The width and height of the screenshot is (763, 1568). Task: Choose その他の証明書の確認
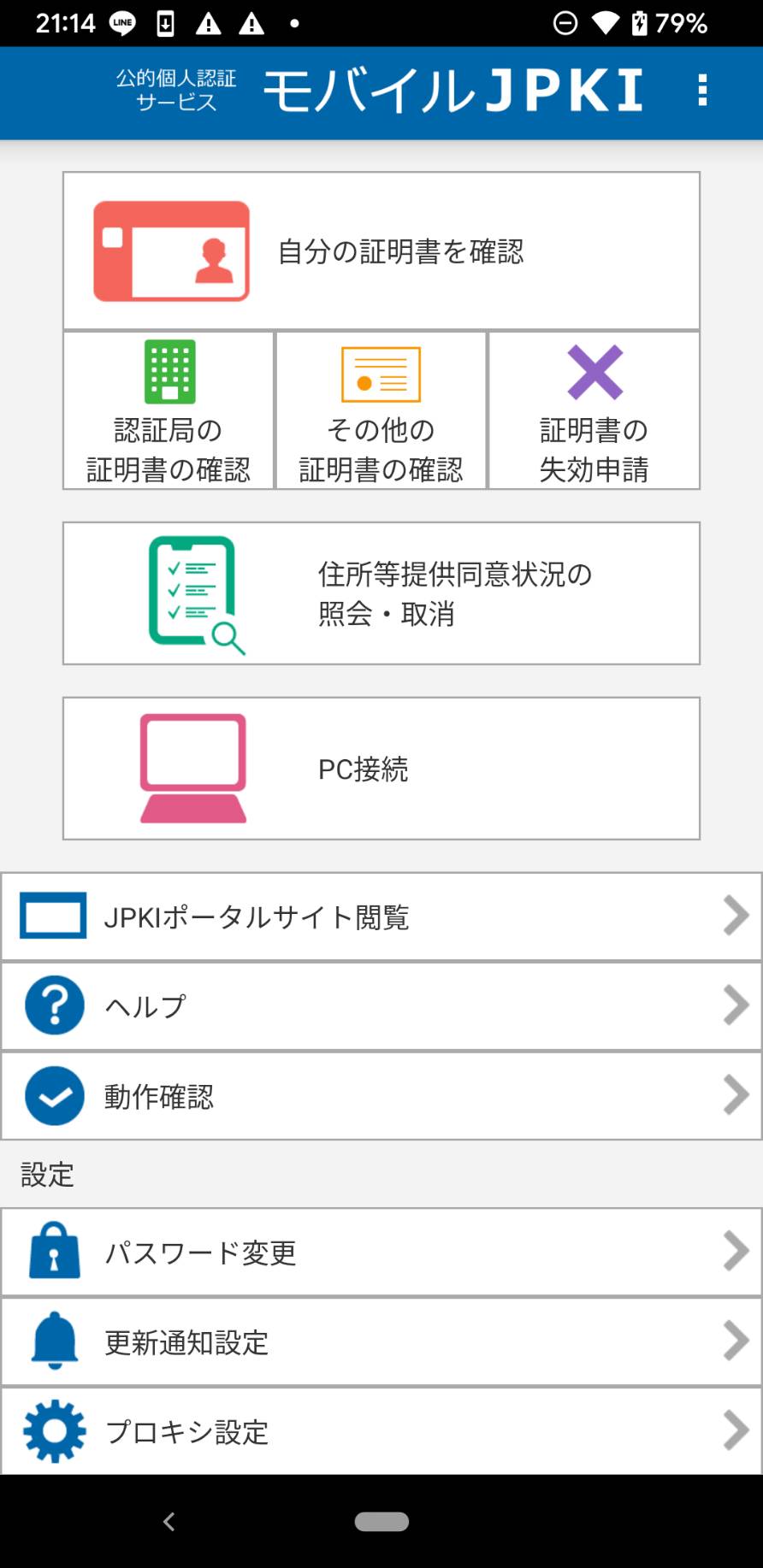(x=381, y=411)
